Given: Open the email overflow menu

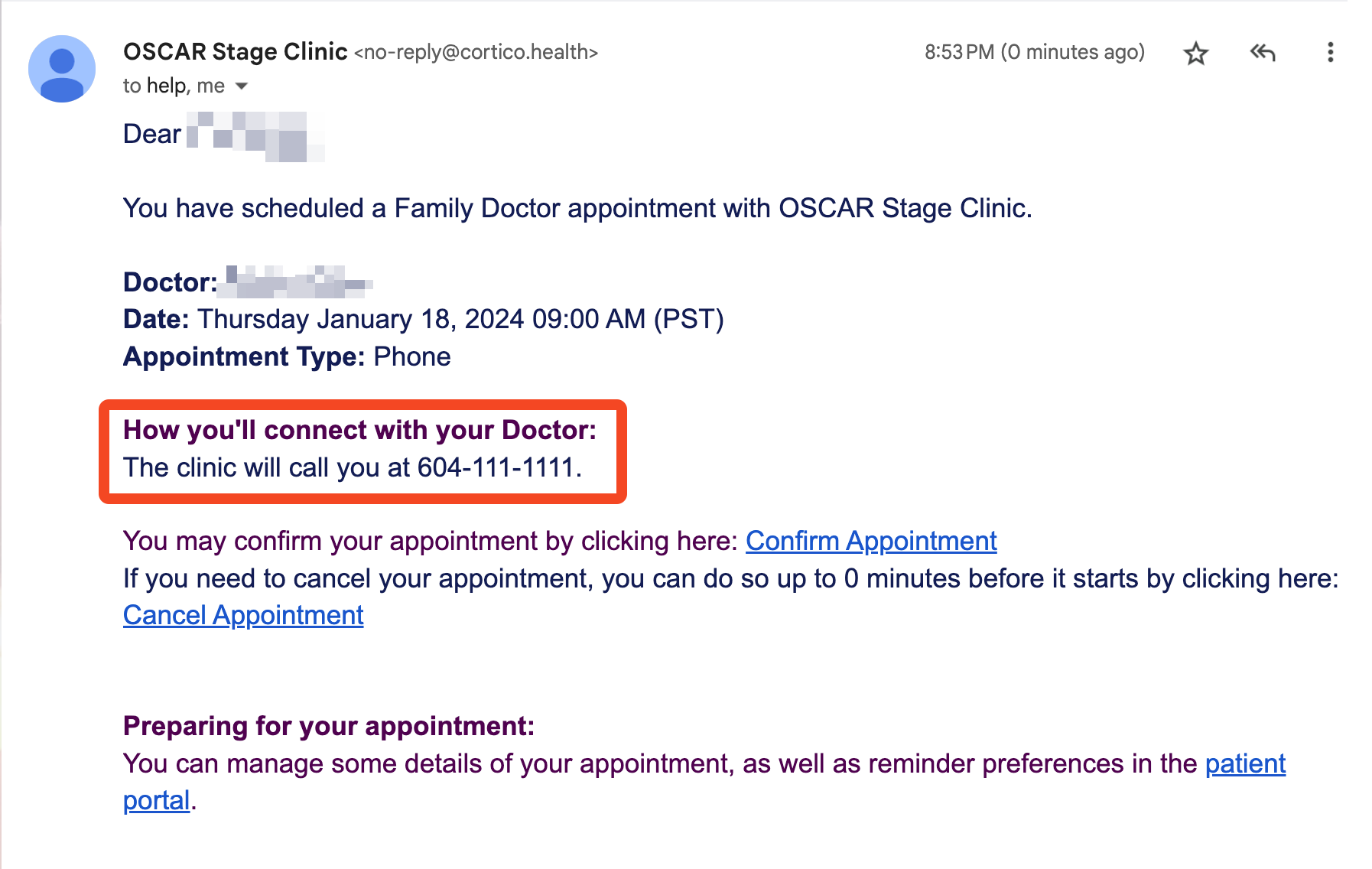Looking at the screenshot, I should (1330, 53).
